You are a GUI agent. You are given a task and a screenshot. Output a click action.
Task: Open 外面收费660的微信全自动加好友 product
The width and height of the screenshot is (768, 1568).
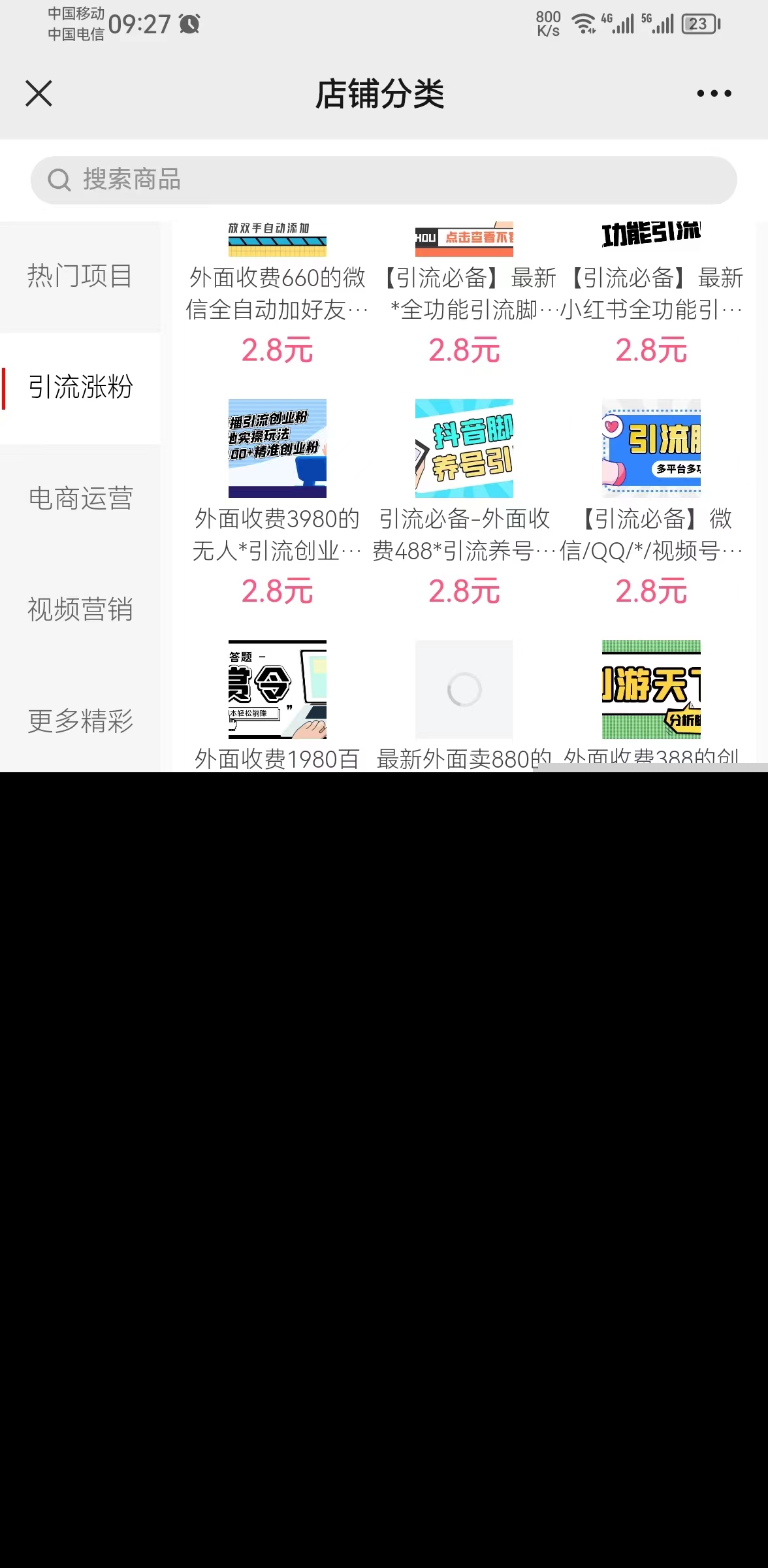(277, 294)
